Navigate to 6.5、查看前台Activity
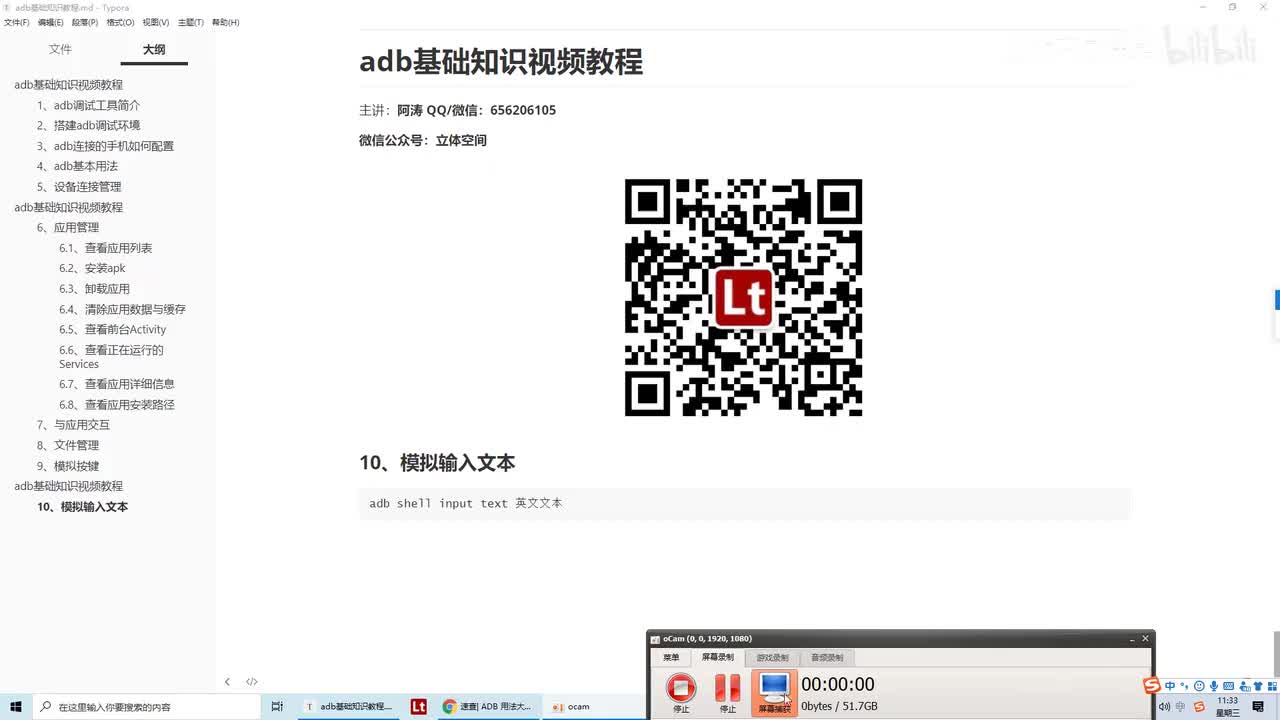Viewport: 1280px width, 720px height. click(124, 329)
